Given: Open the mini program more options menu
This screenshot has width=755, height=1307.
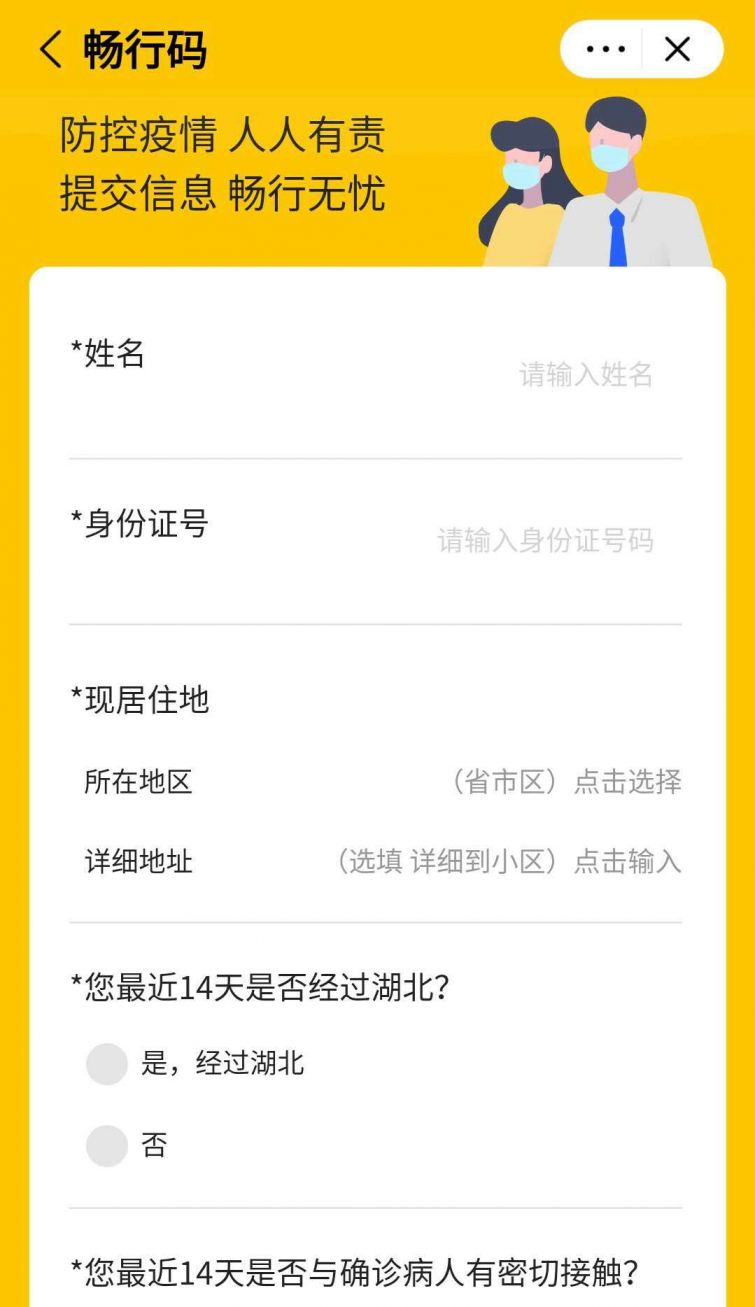Looking at the screenshot, I should [606, 50].
